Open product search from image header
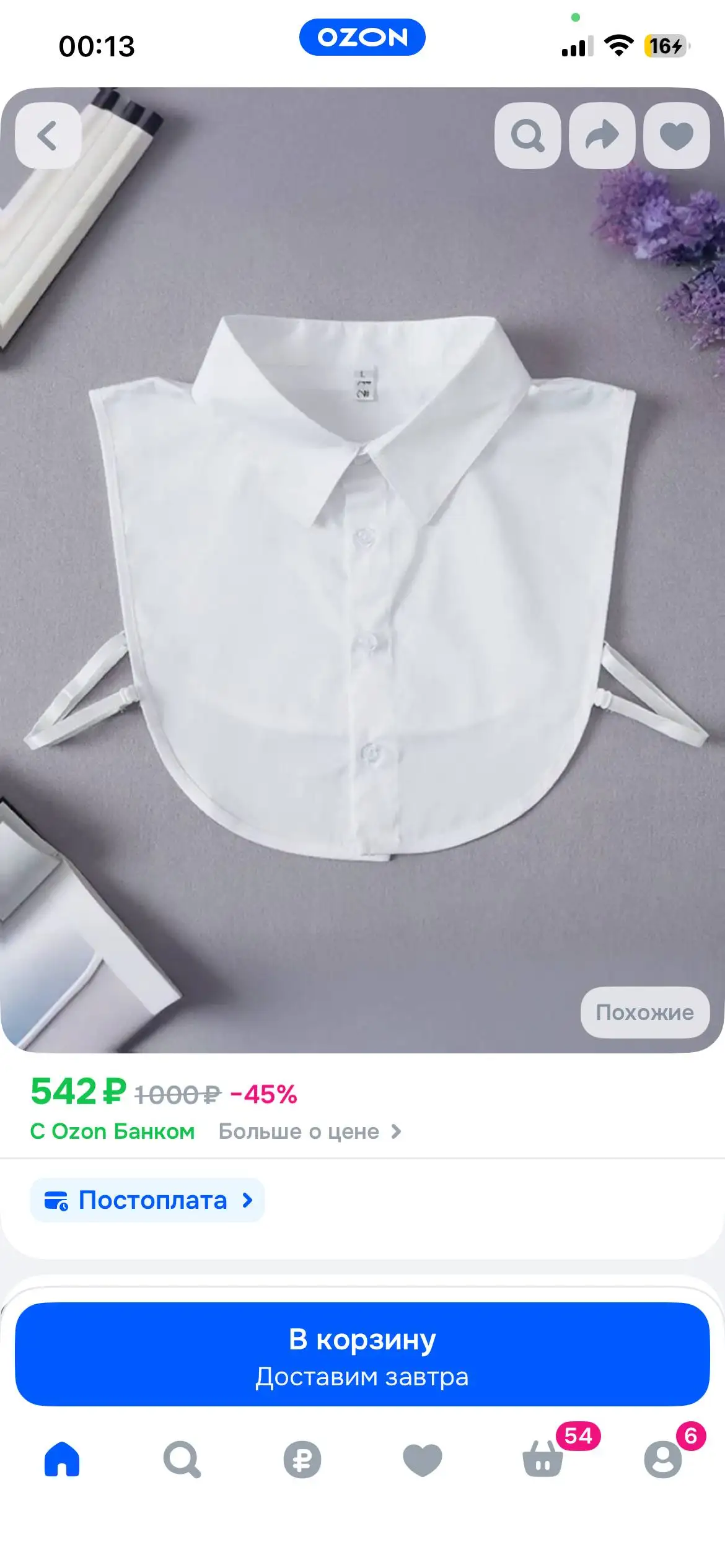The width and height of the screenshot is (725, 1568). click(x=527, y=136)
